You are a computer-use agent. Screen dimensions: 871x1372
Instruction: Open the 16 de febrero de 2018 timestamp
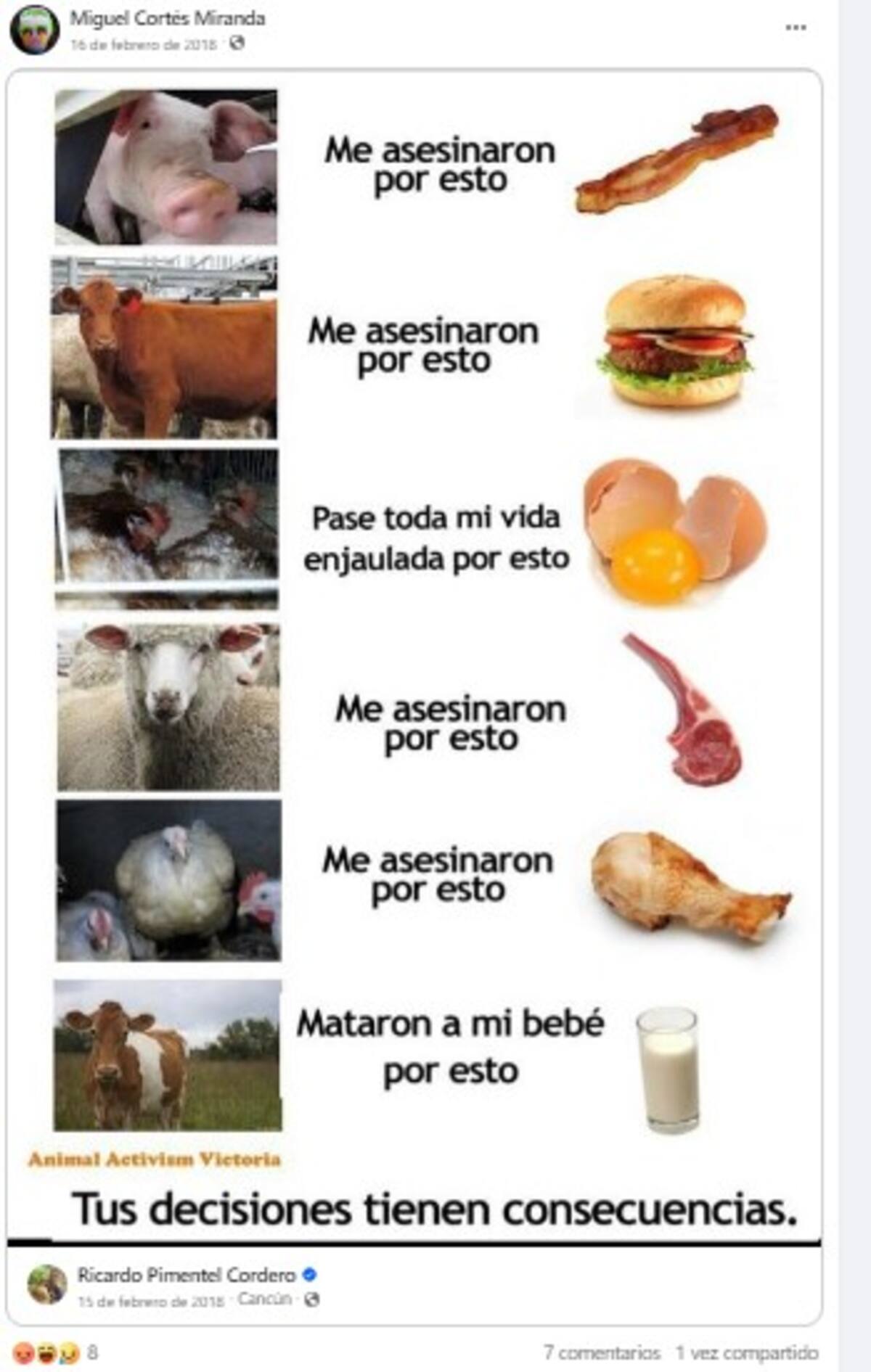pos(143,44)
